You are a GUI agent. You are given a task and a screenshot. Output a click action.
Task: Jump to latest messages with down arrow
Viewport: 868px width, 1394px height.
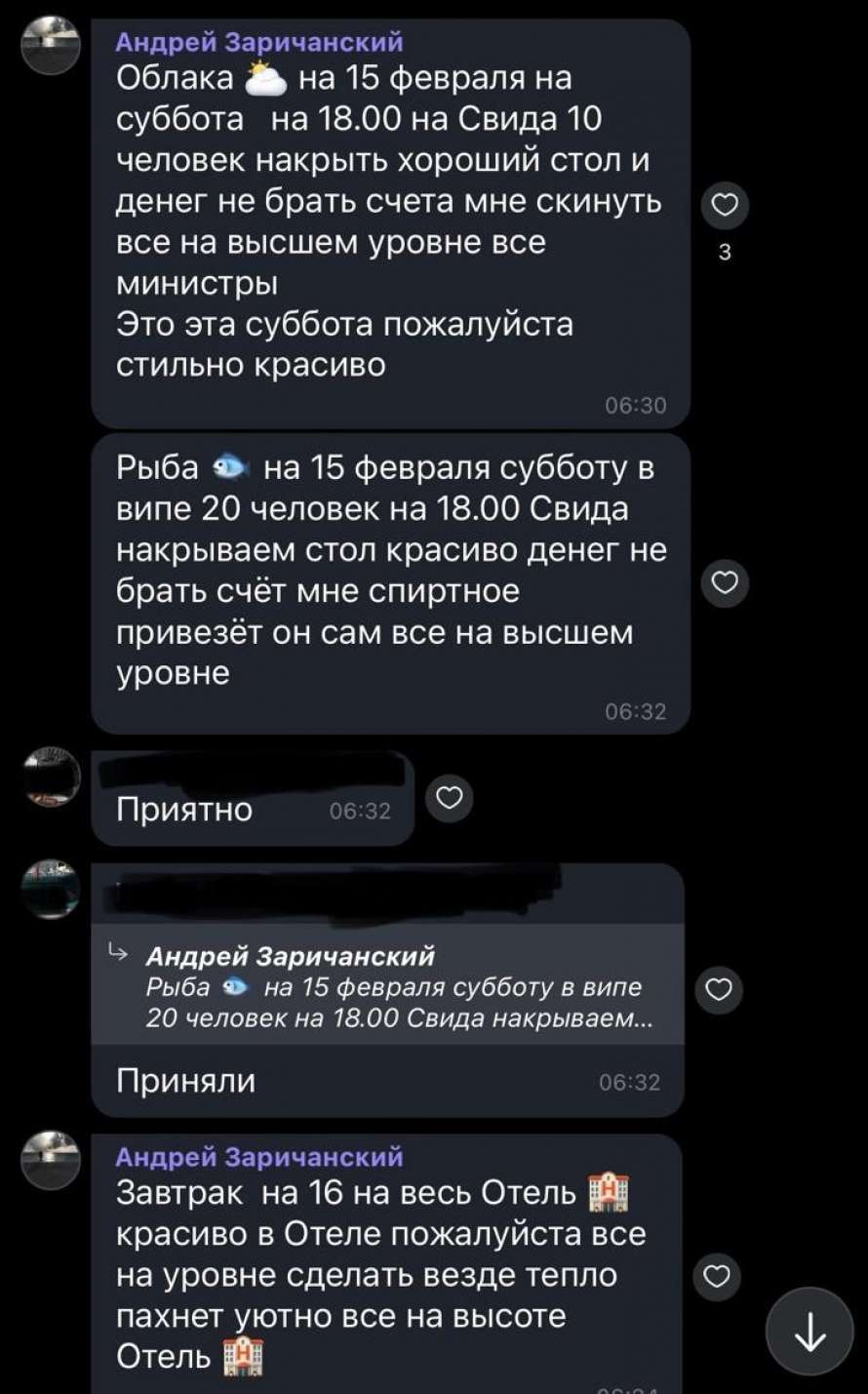(809, 1331)
